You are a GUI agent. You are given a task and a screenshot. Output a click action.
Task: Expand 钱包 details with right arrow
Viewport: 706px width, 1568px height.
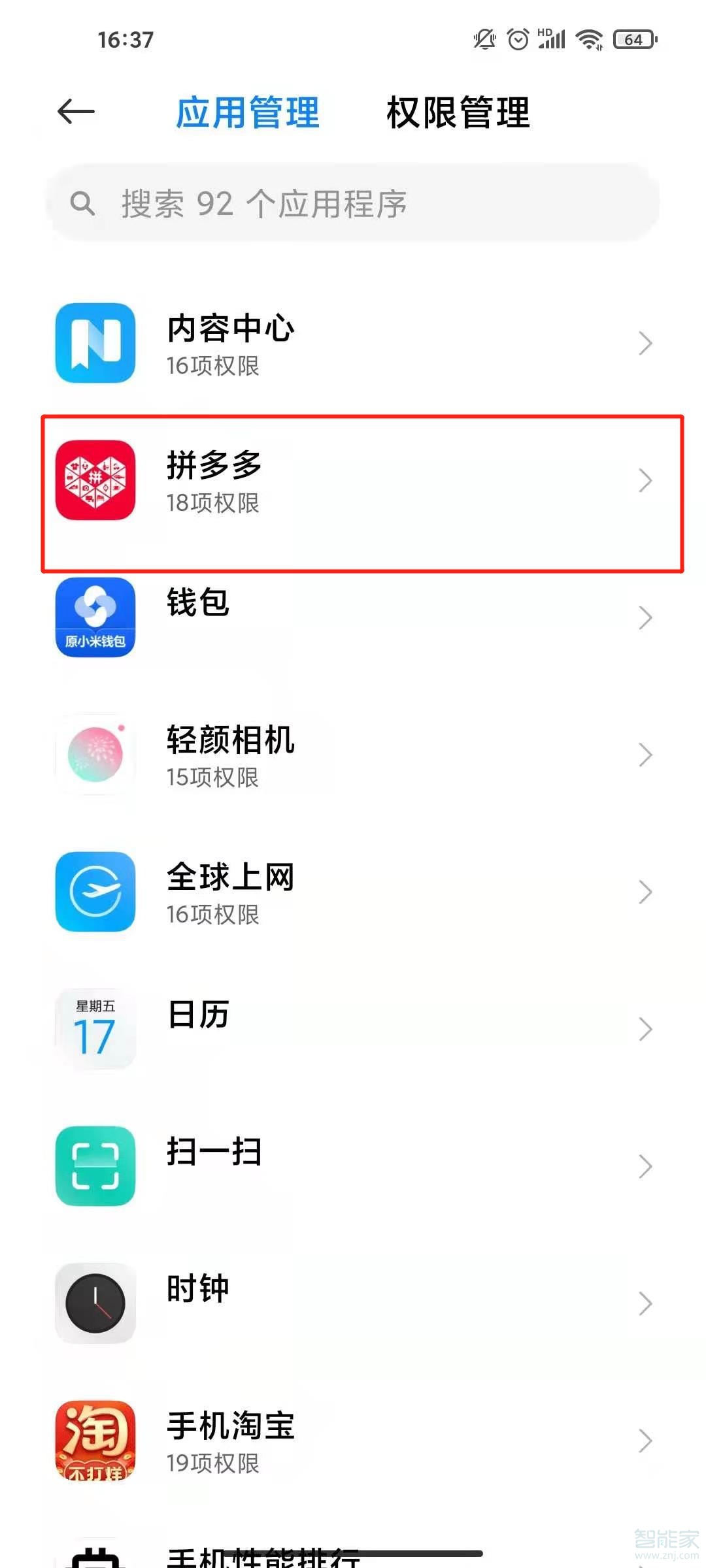646,617
